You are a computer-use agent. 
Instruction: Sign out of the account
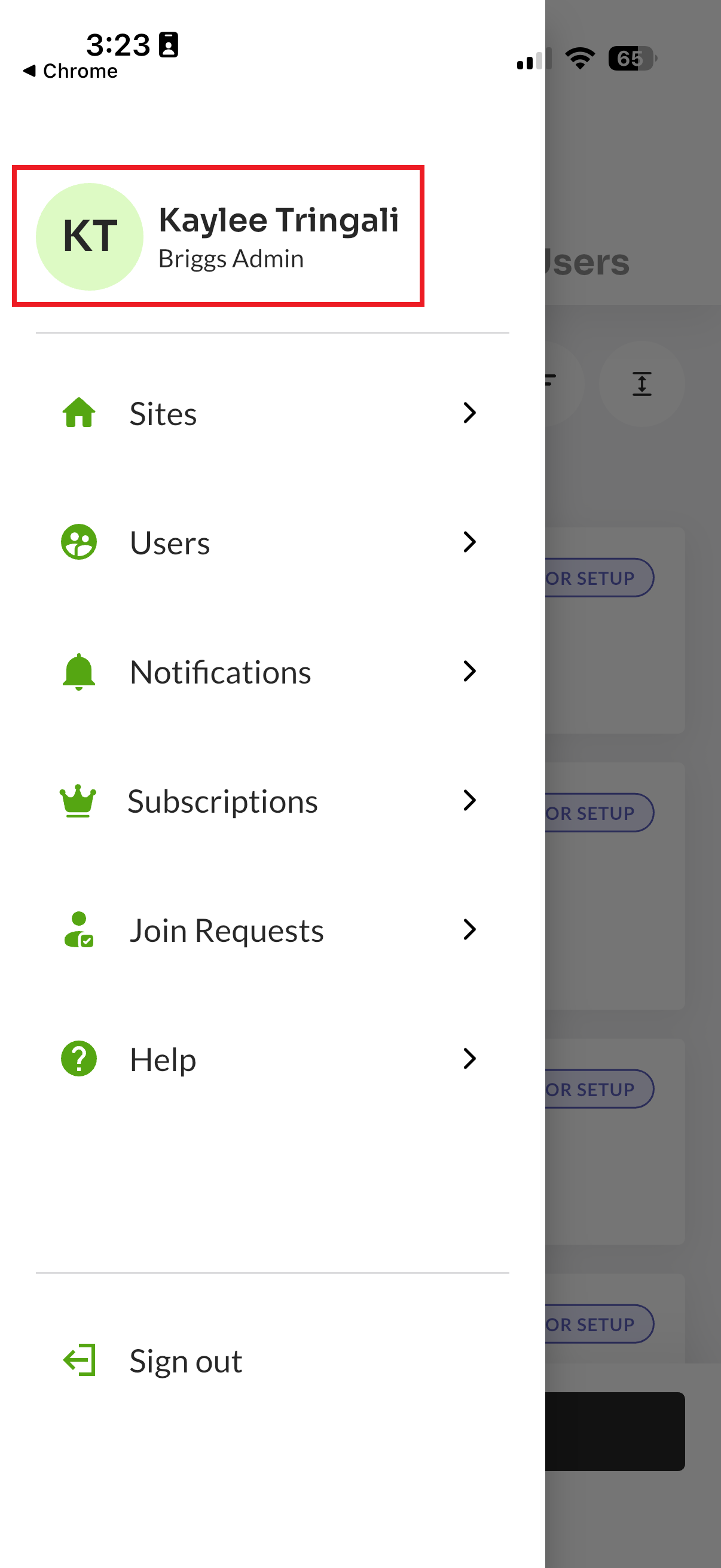click(272, 1360)
